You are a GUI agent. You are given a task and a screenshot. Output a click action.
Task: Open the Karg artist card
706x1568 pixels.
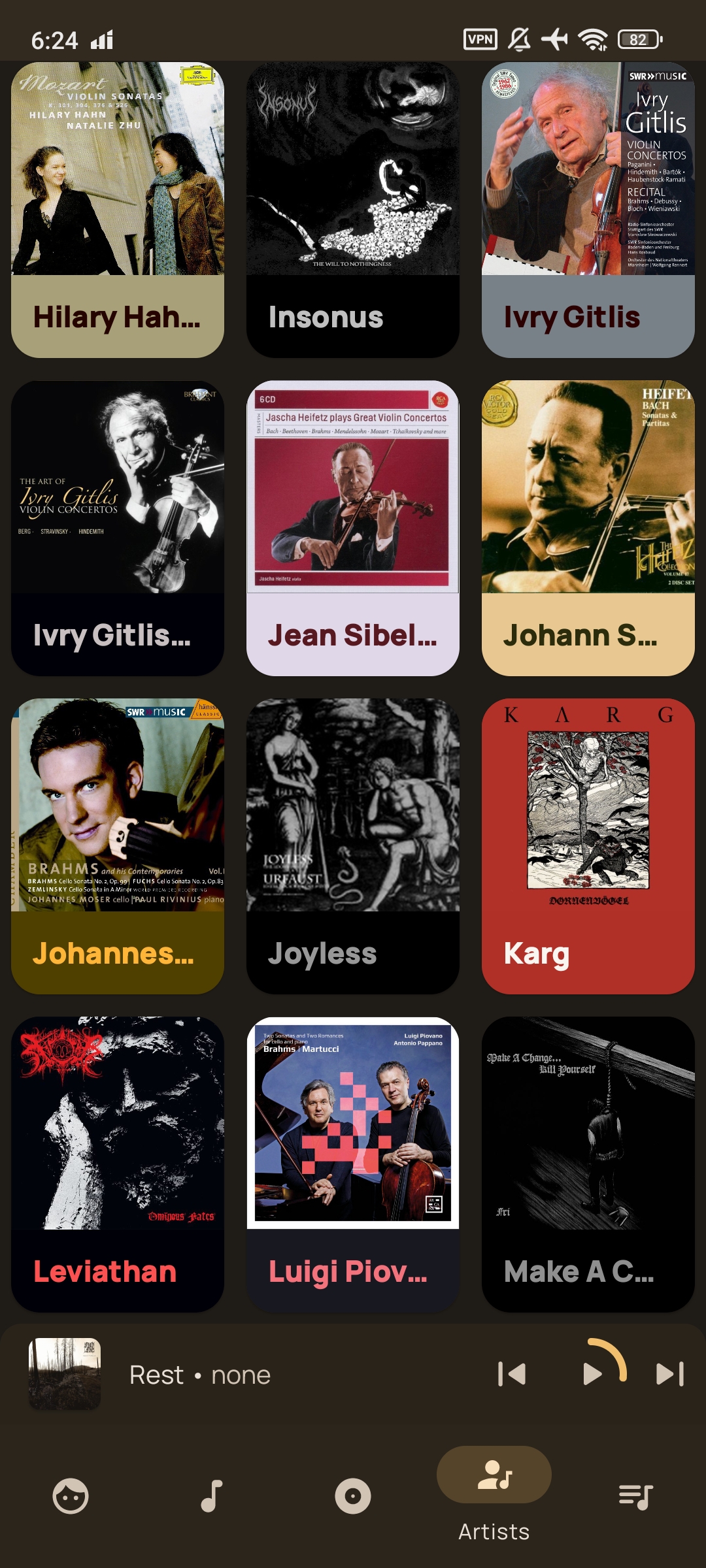tap(588, 846)
